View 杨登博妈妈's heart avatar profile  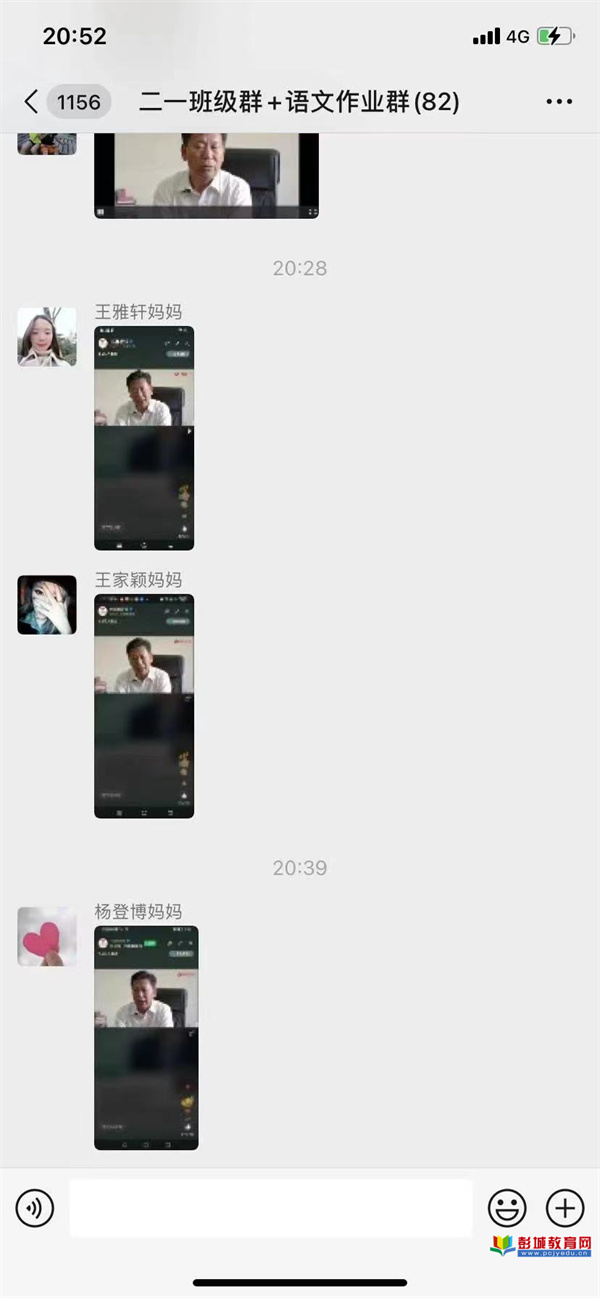(47, 936)
